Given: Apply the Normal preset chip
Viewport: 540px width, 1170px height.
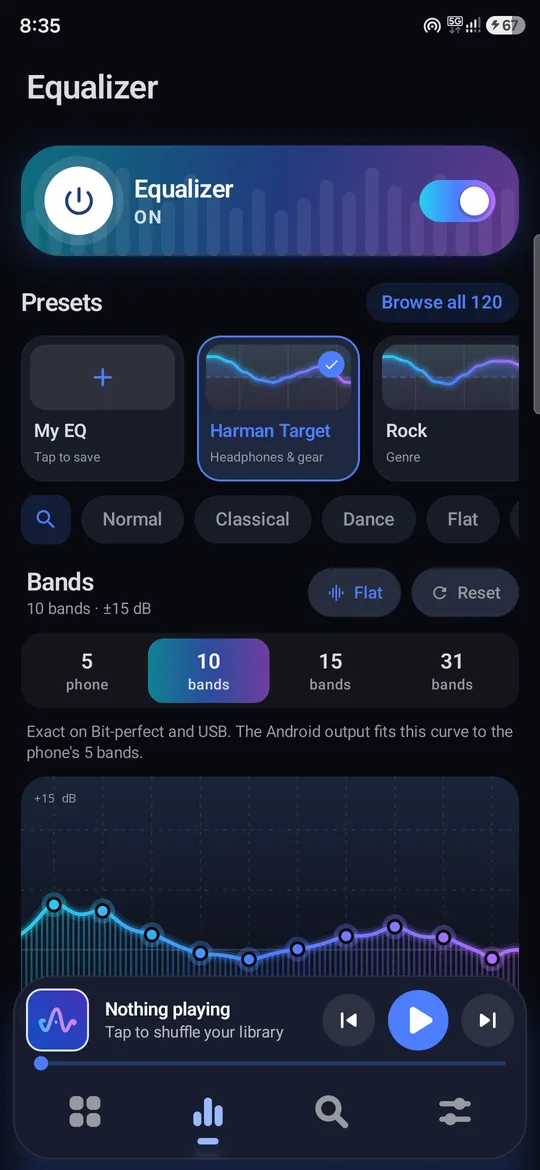Looking at the screenshot, I should (x=132, y=519).
